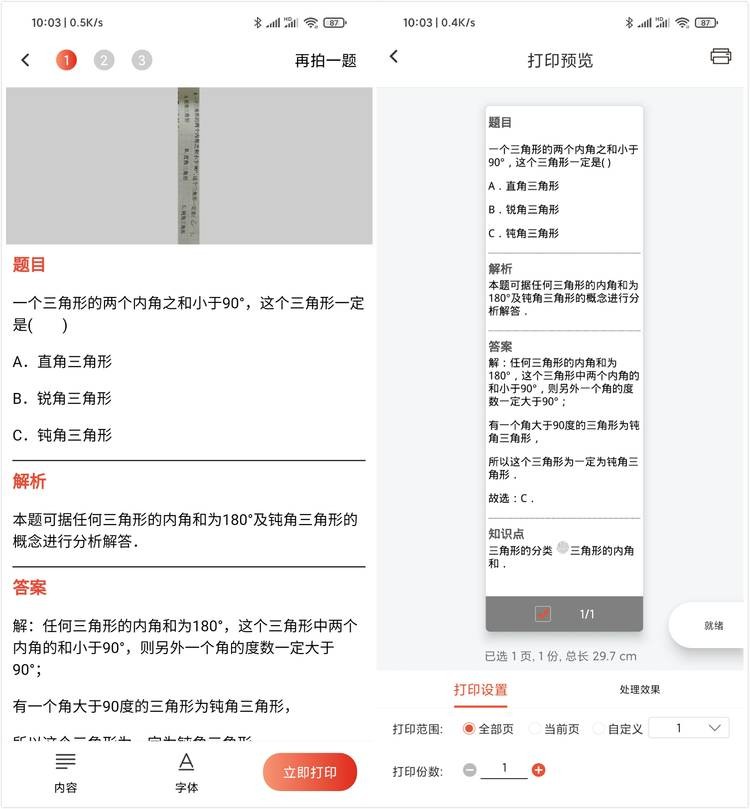
Task: Switch to the 打印设置 tab
Action: pos(481,689)
